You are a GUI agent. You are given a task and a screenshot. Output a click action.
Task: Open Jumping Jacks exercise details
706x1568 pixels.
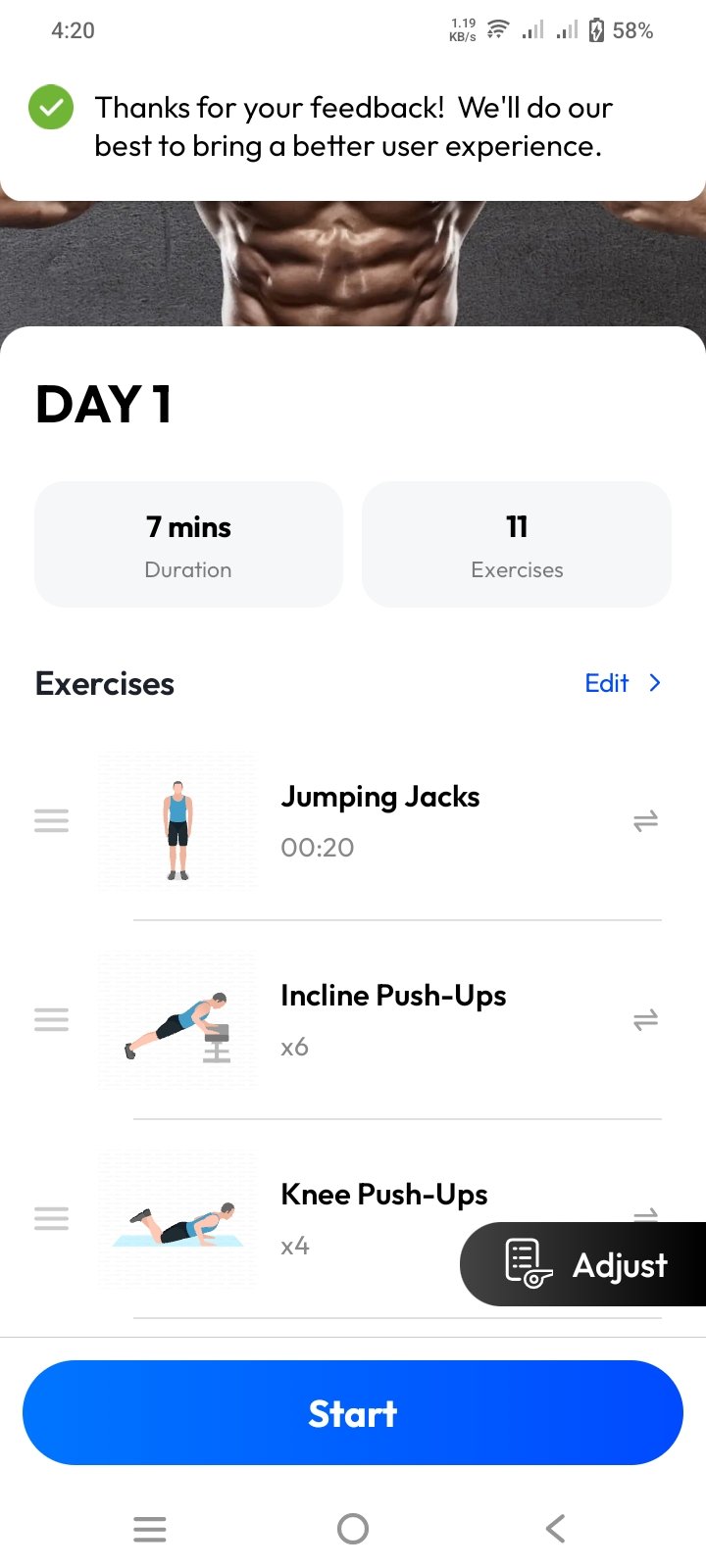pos(379,820)
